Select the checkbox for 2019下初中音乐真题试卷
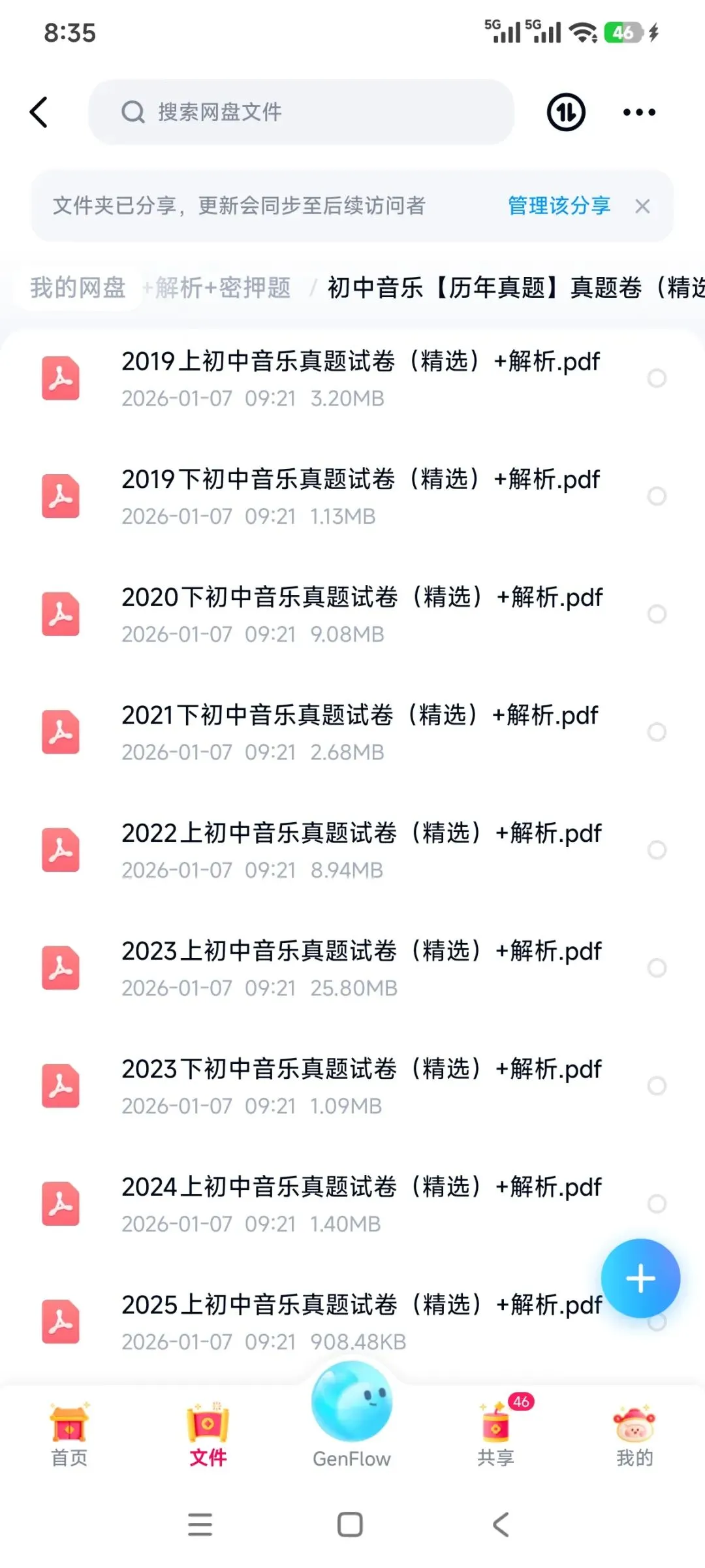This screenshot has width=705, height=1568. point(656,496)
